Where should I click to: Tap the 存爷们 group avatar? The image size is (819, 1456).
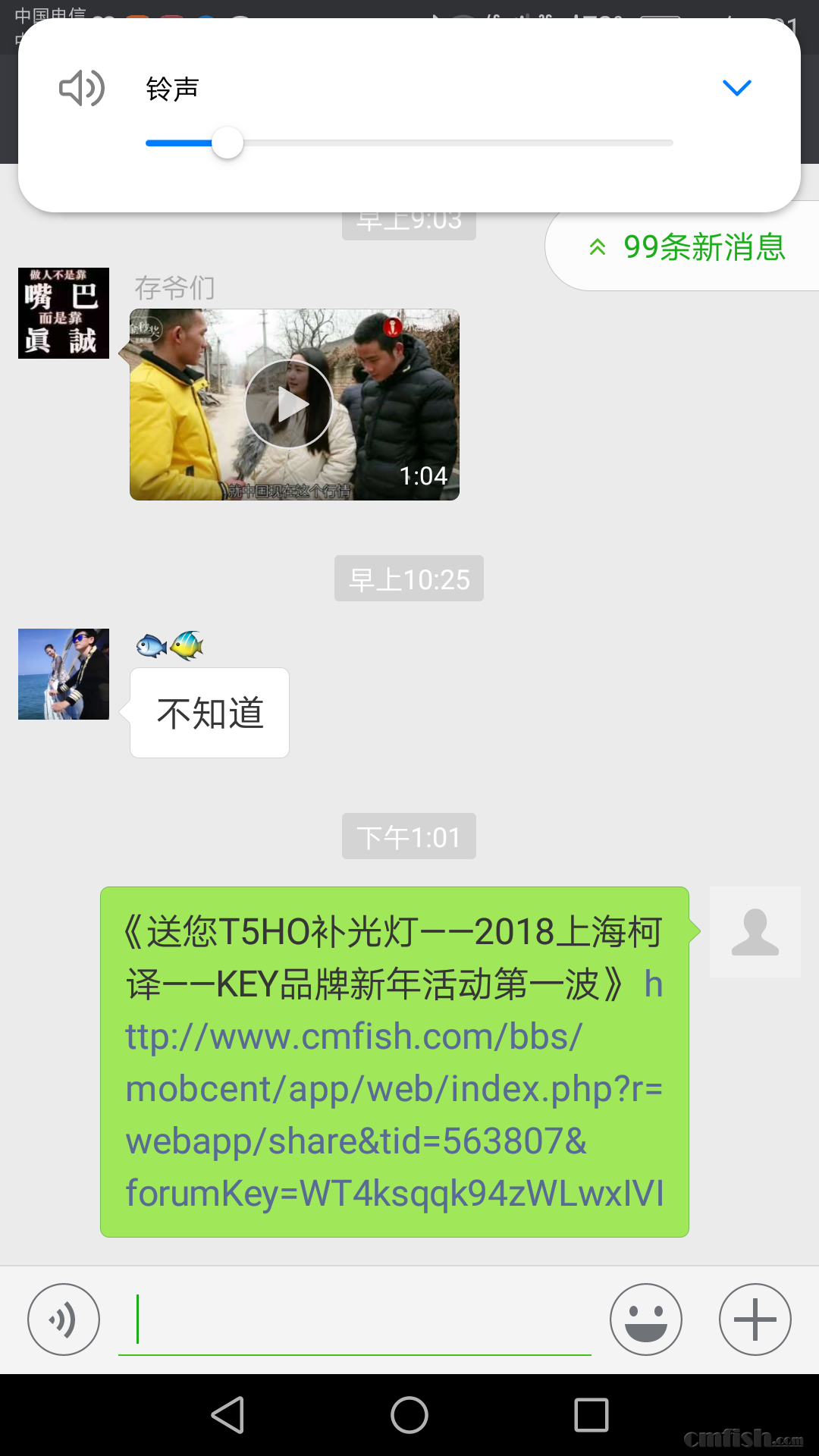coord(63,313)
